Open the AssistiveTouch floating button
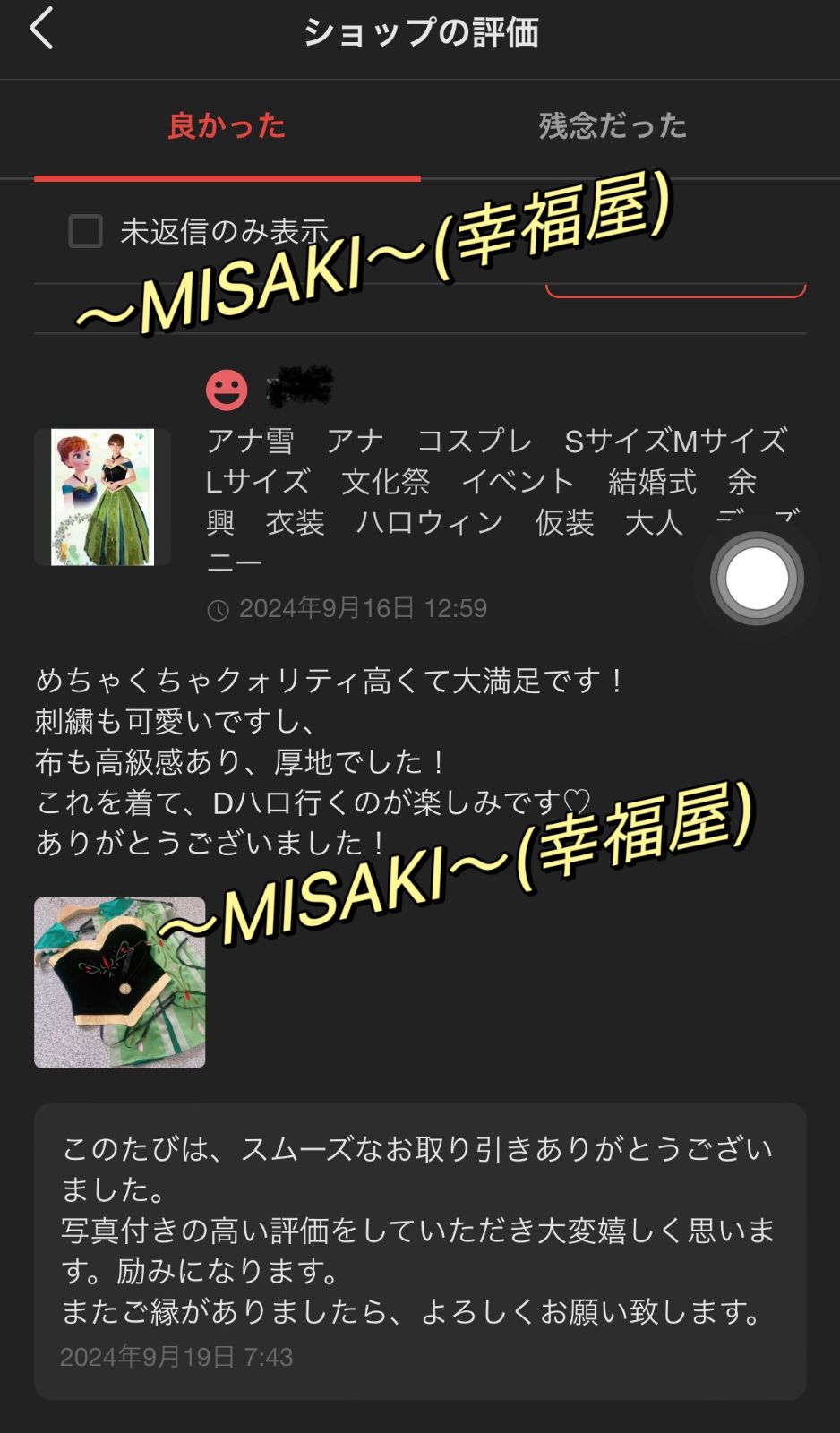Viewport: 840px width, 1433px height. [x=757, y=579]
